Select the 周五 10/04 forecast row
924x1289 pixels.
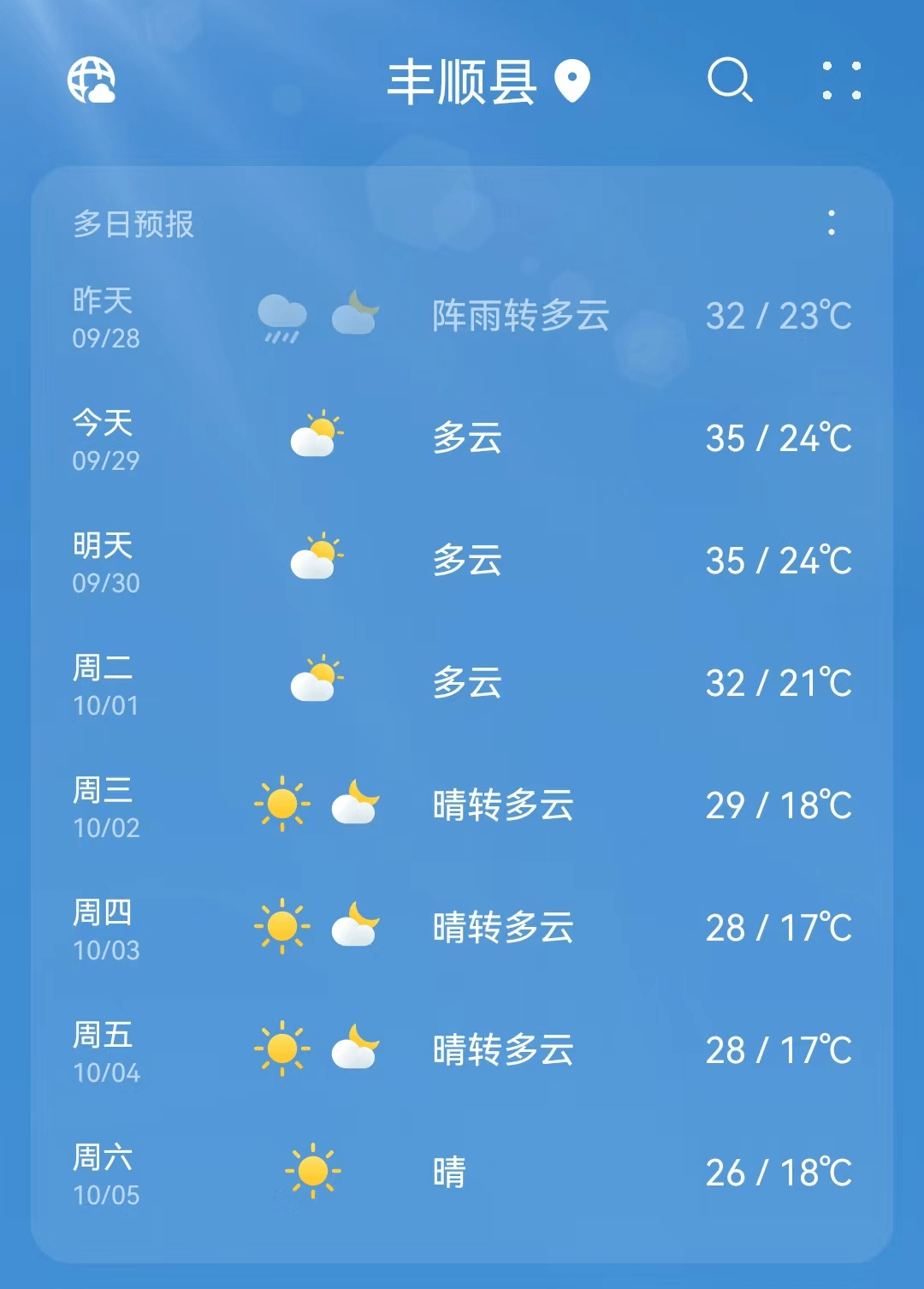[462, 1051]
